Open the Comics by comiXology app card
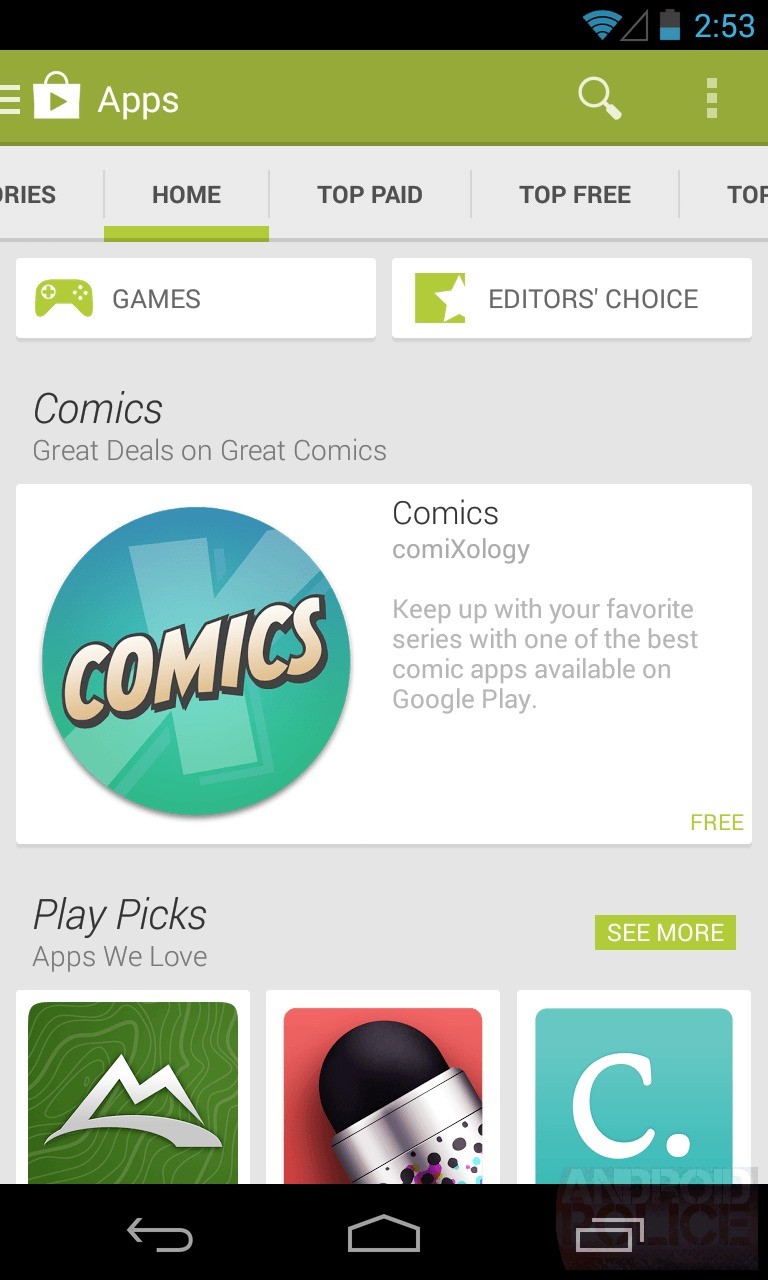 [x=384, y=665]
